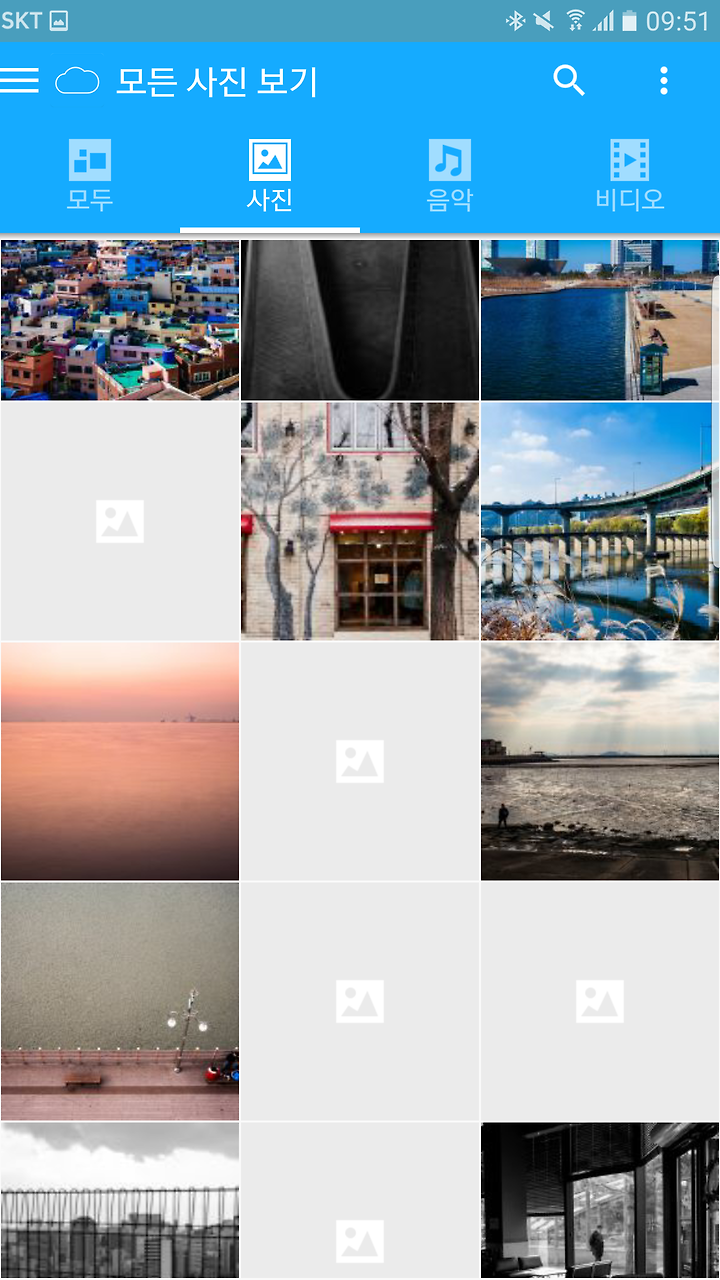Select the 사진 tab

pos(270,176)
